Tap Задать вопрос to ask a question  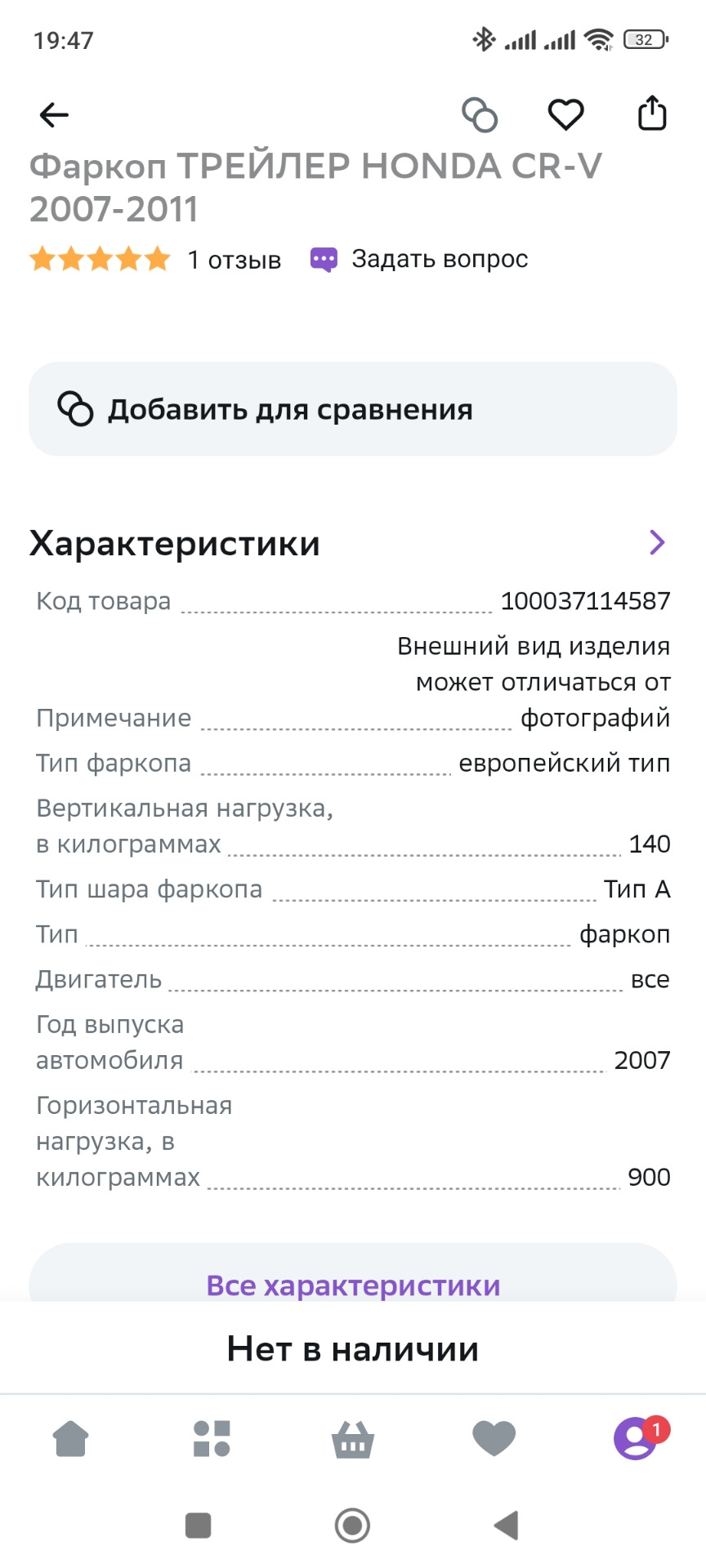419,260
